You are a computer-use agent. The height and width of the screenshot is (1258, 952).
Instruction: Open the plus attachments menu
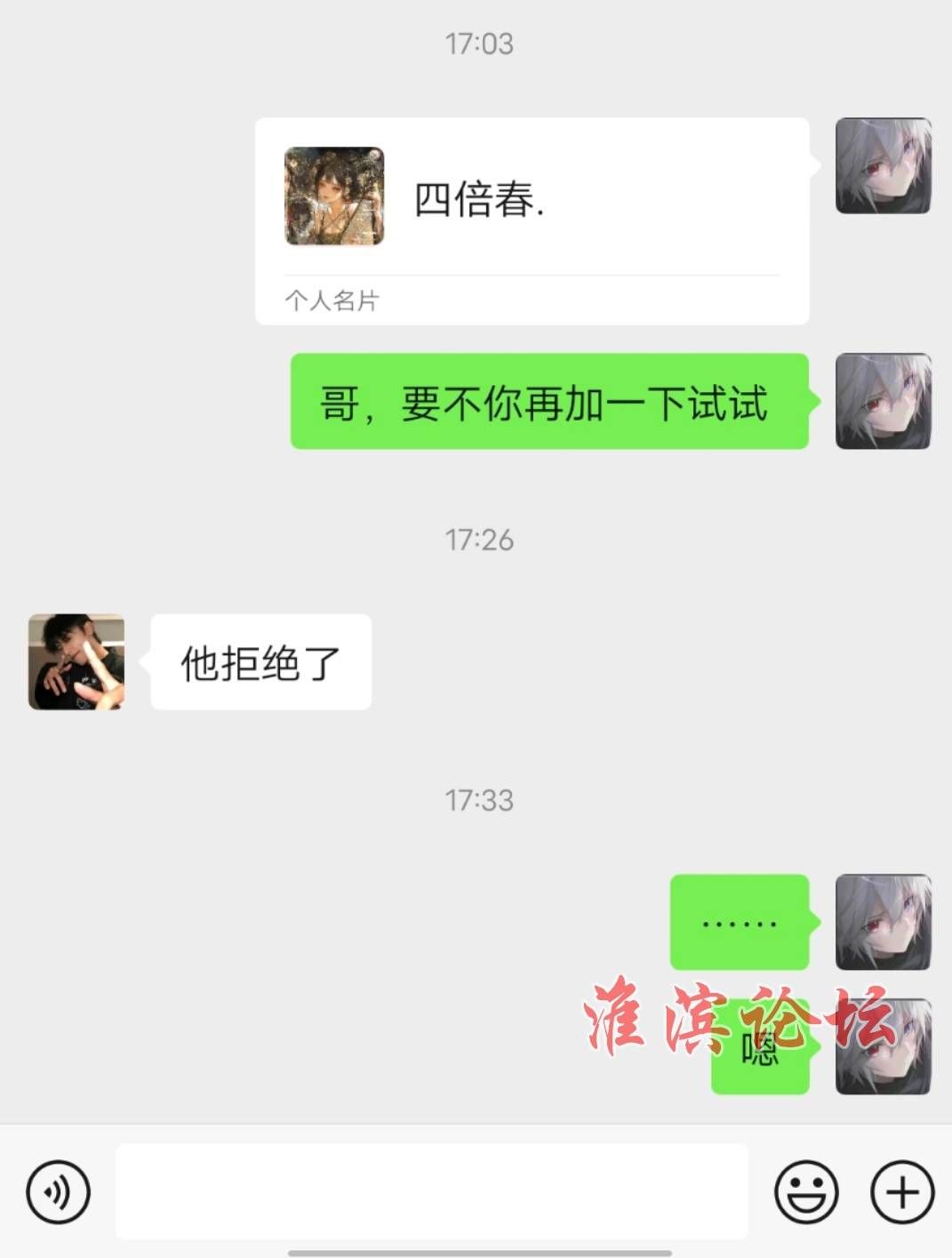(x=901, y=1191)
